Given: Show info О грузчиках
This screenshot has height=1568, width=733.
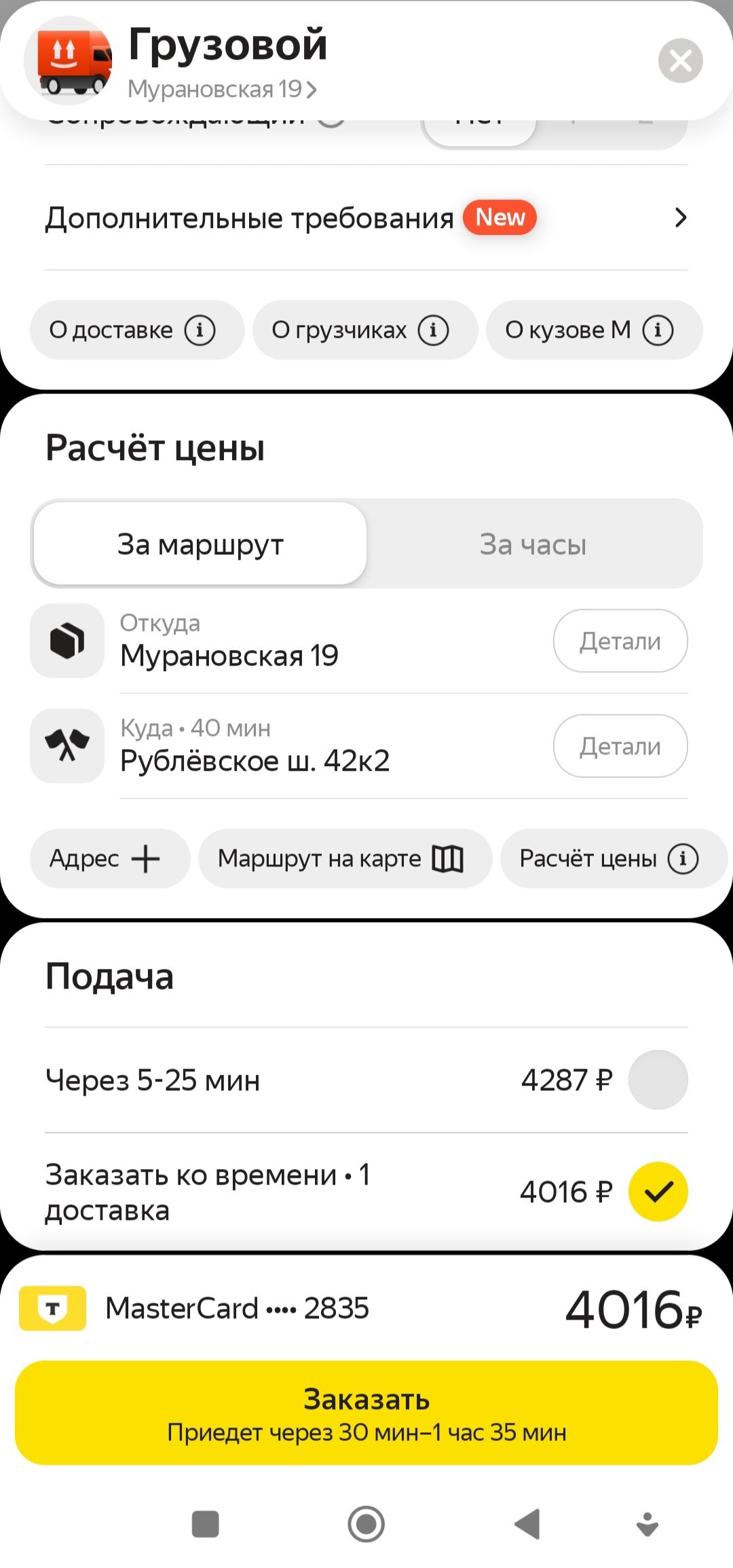Looking at the screenshot, I should coord(364,330).
